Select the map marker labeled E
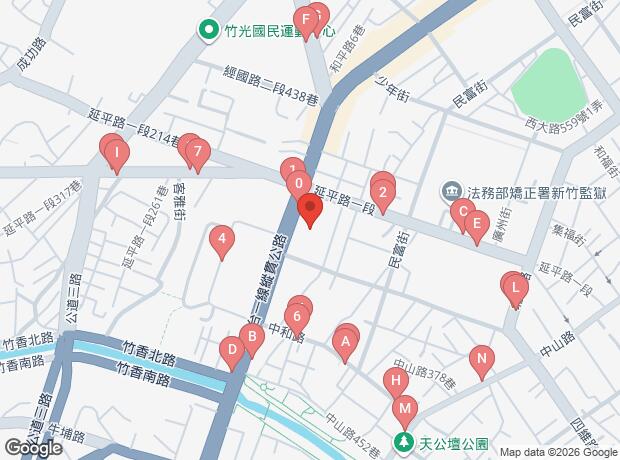The image size is (620, 460). coord(477,223)
